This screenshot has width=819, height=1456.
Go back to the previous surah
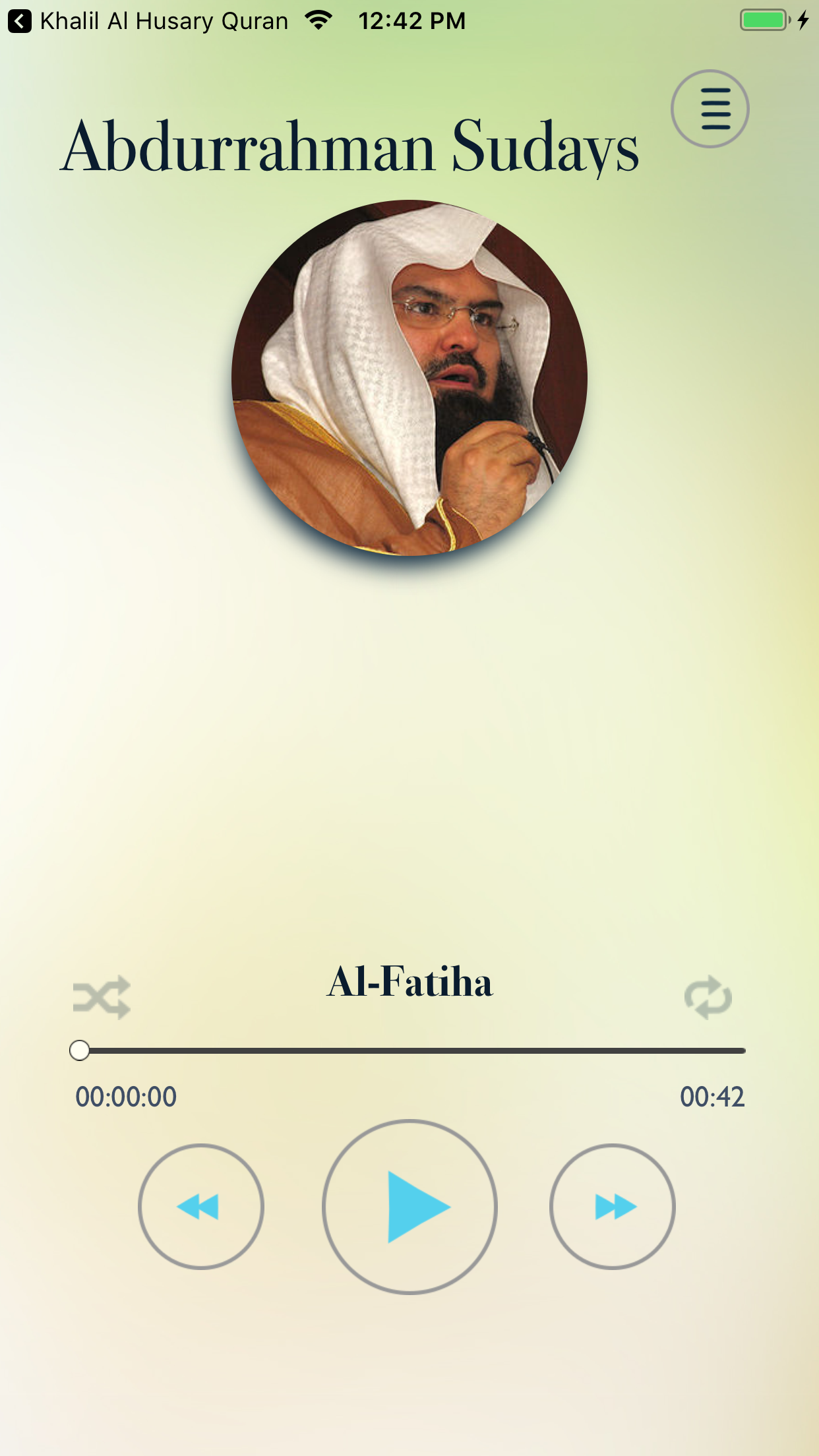pos(201,1207)
